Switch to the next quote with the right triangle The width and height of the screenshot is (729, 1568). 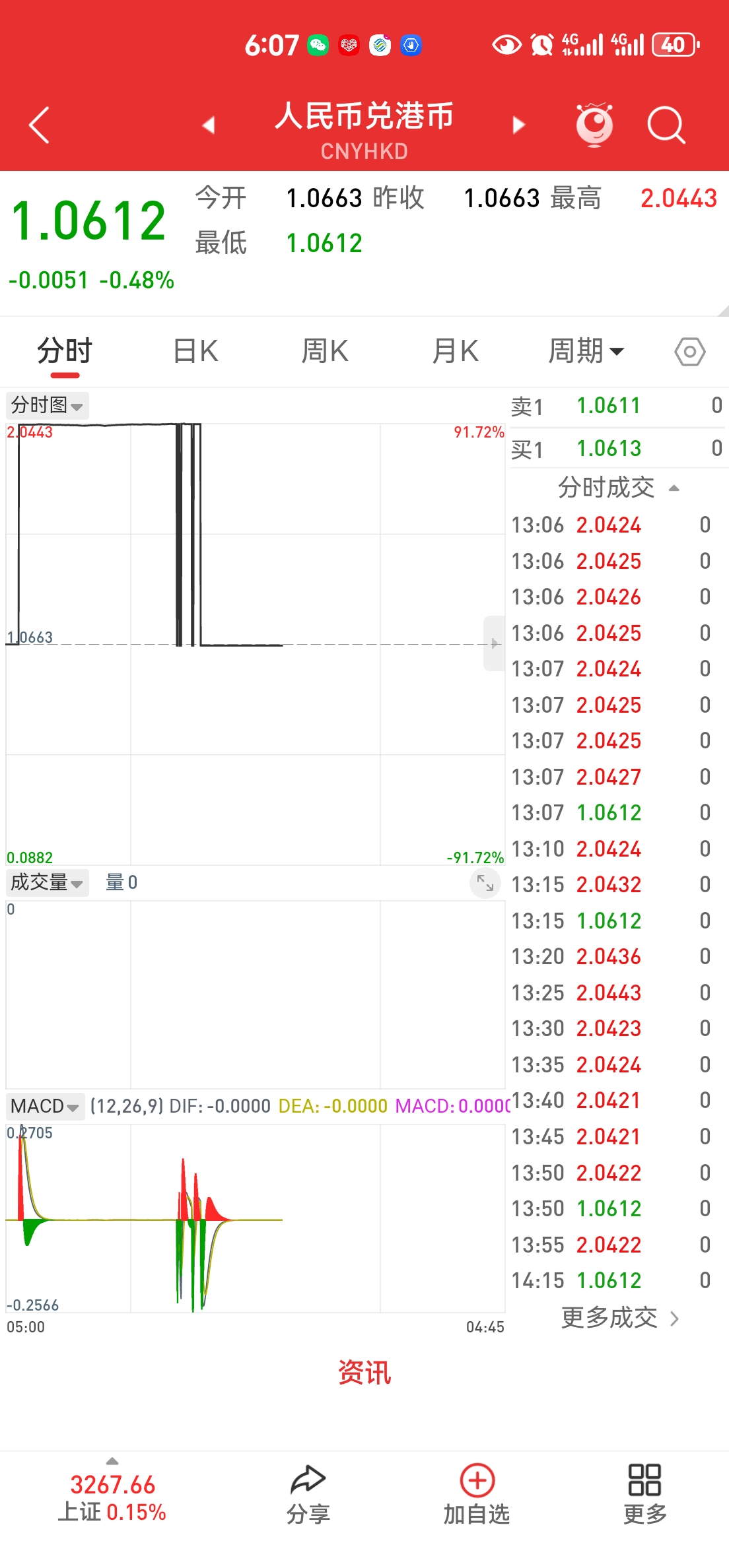[x=519, y=125]
